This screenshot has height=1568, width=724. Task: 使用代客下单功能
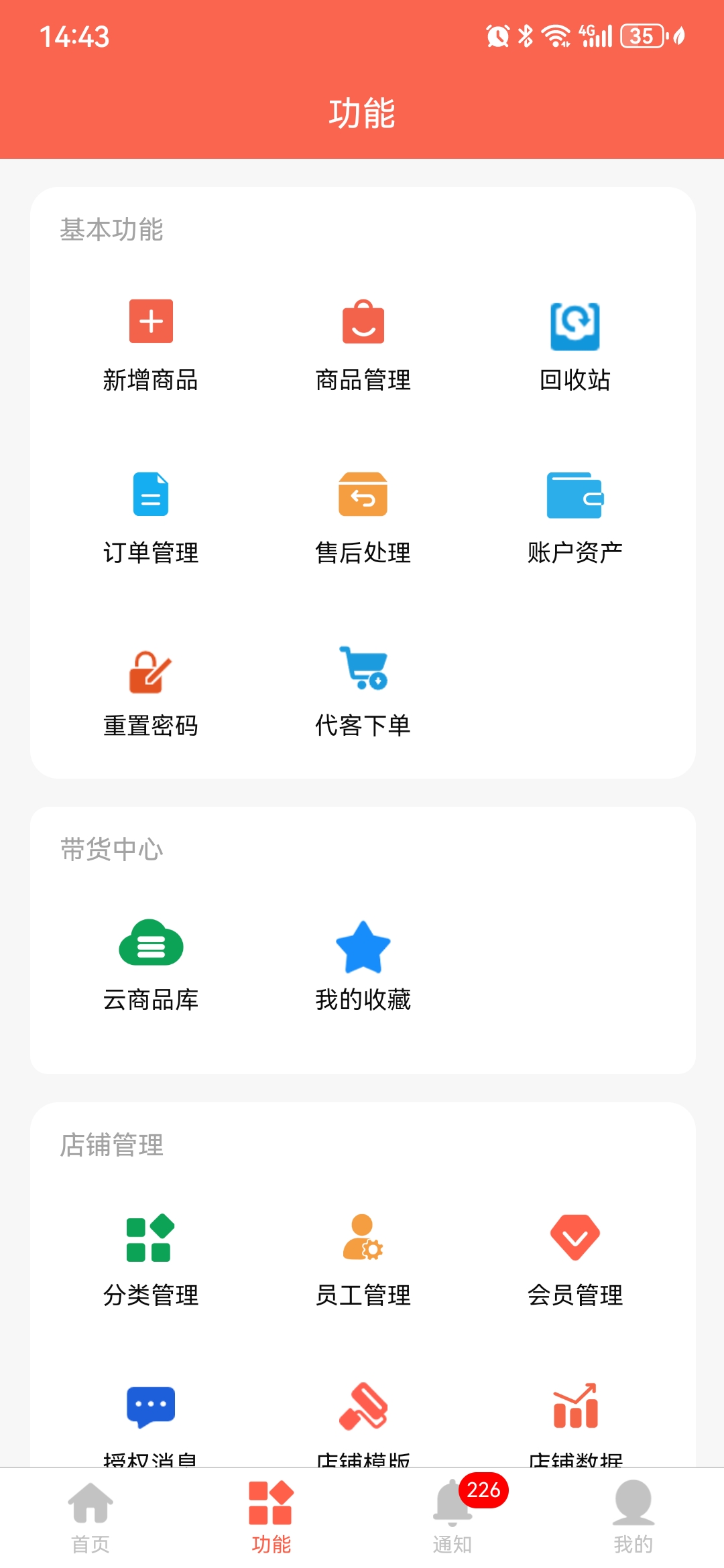(362, 687)
